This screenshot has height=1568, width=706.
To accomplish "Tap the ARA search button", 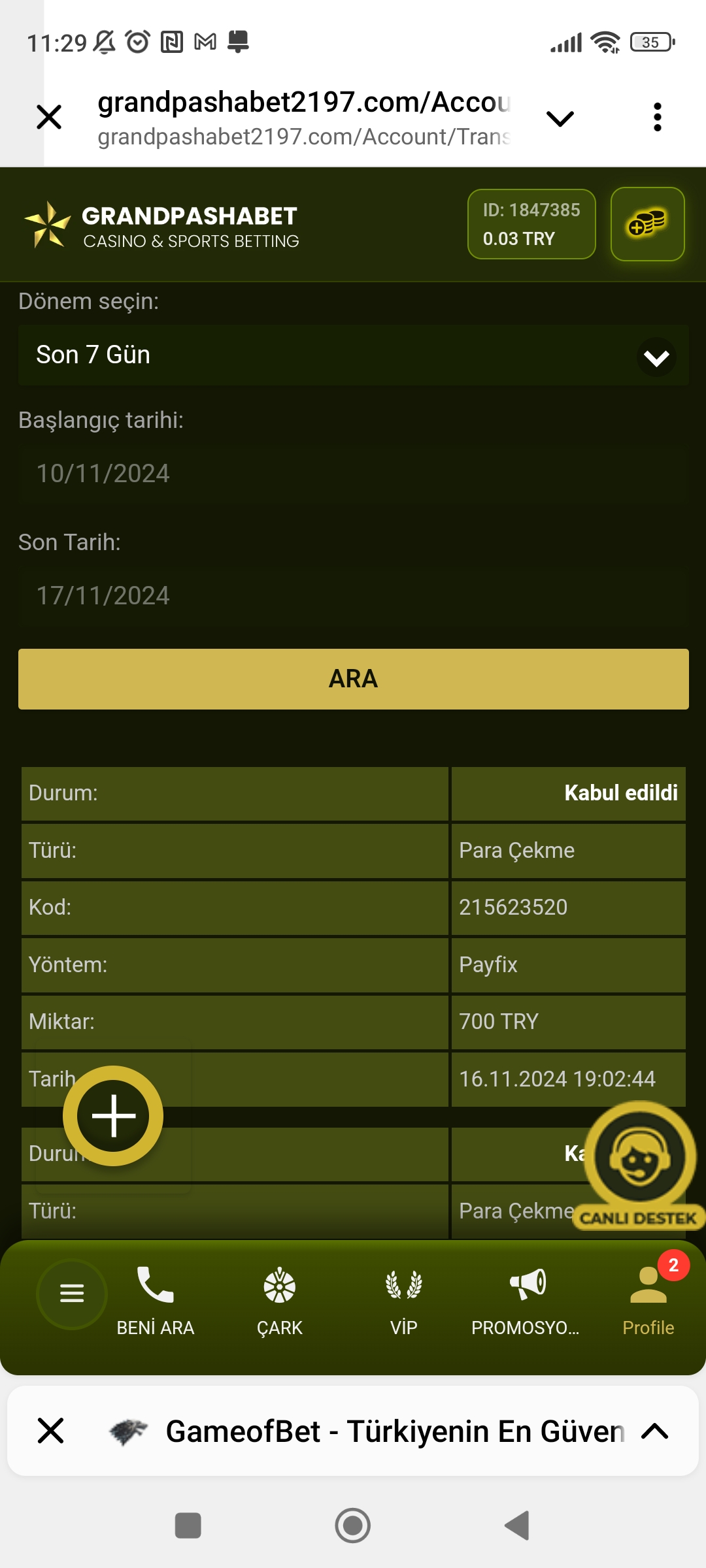I will (x=353, y=679).
